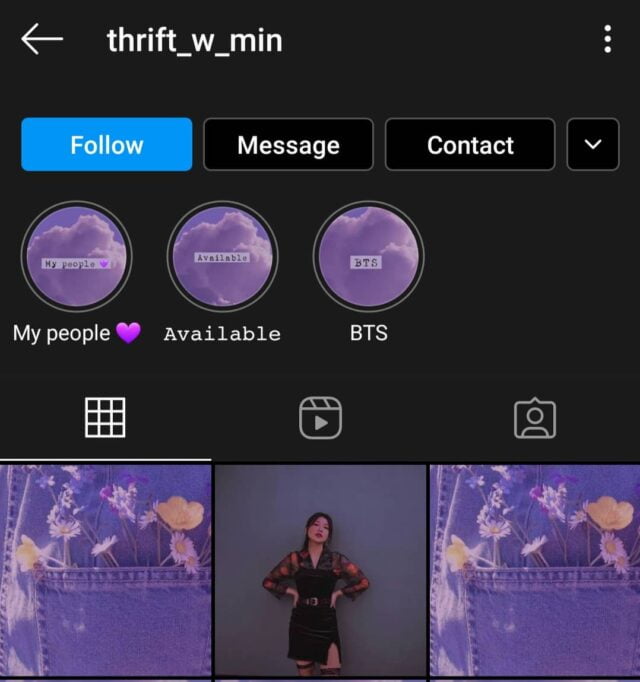Switch to the Reels tab
The width and height of the screenshot is (640, 682).
[x=320, y=418]
